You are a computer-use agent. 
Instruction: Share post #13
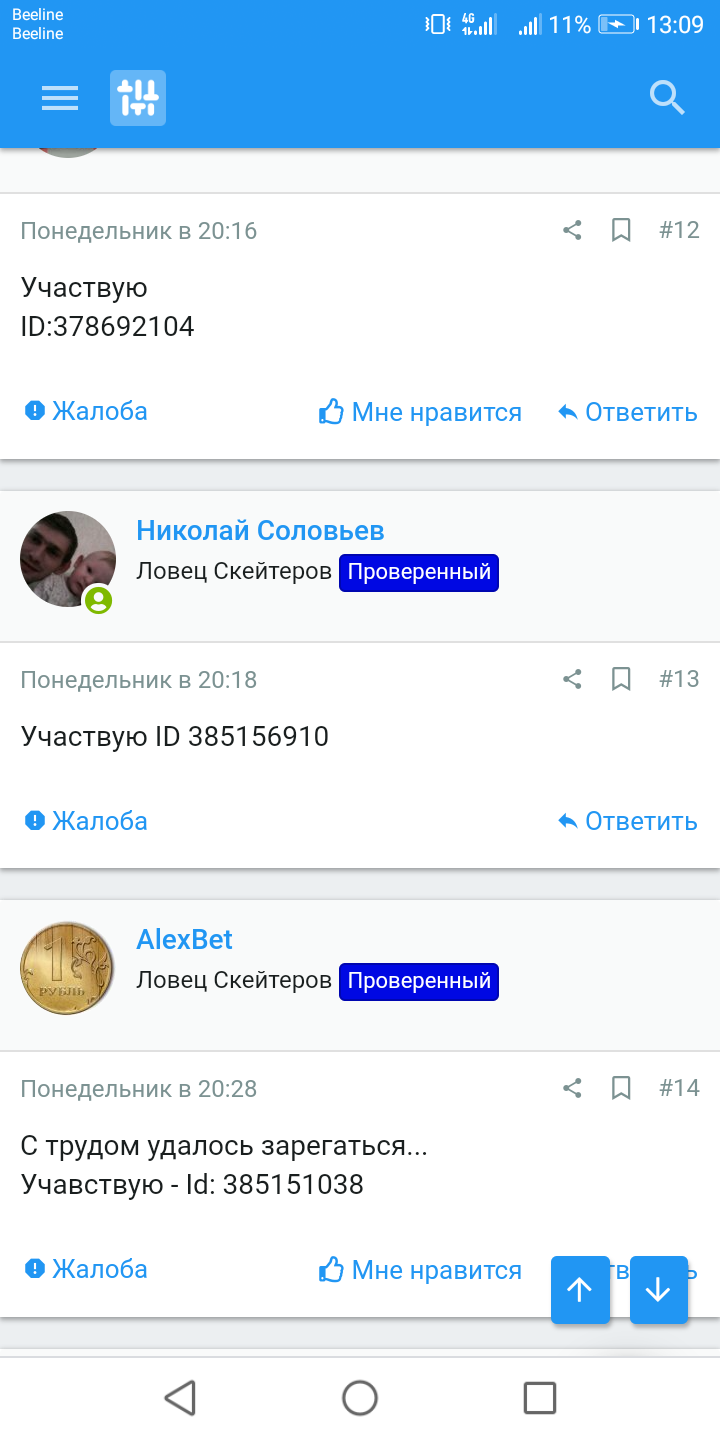pos(572,680)
